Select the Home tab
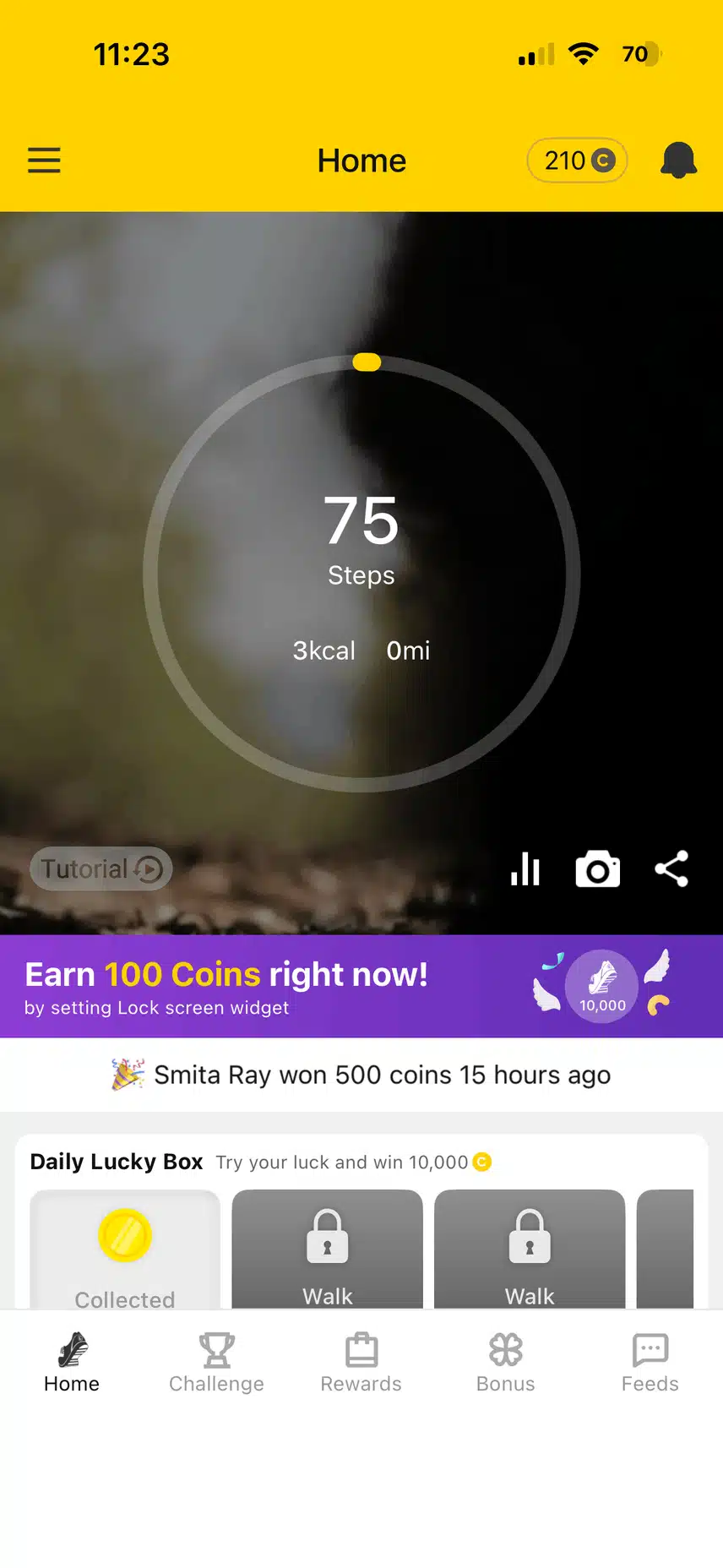 click(72, 1363)
